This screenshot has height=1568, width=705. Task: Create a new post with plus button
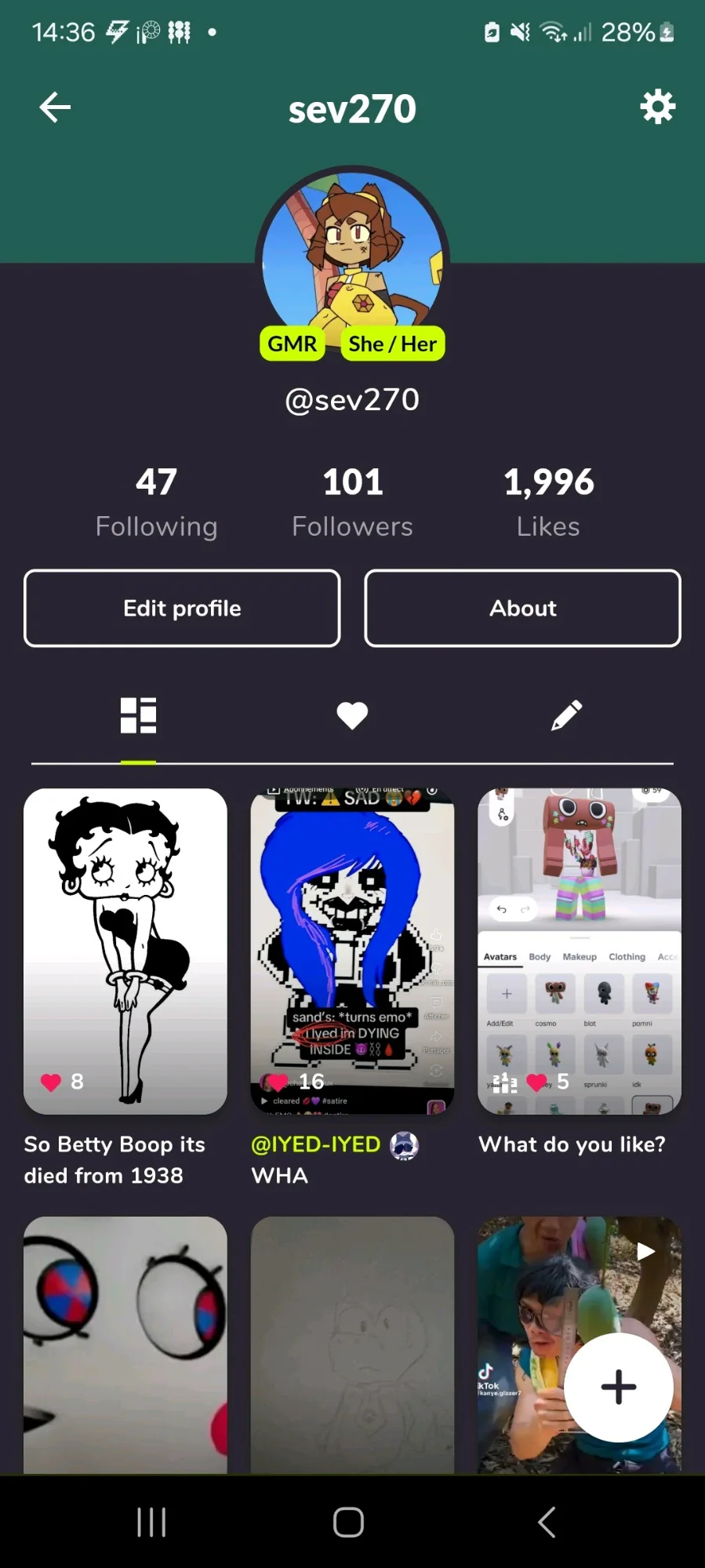619,1387
